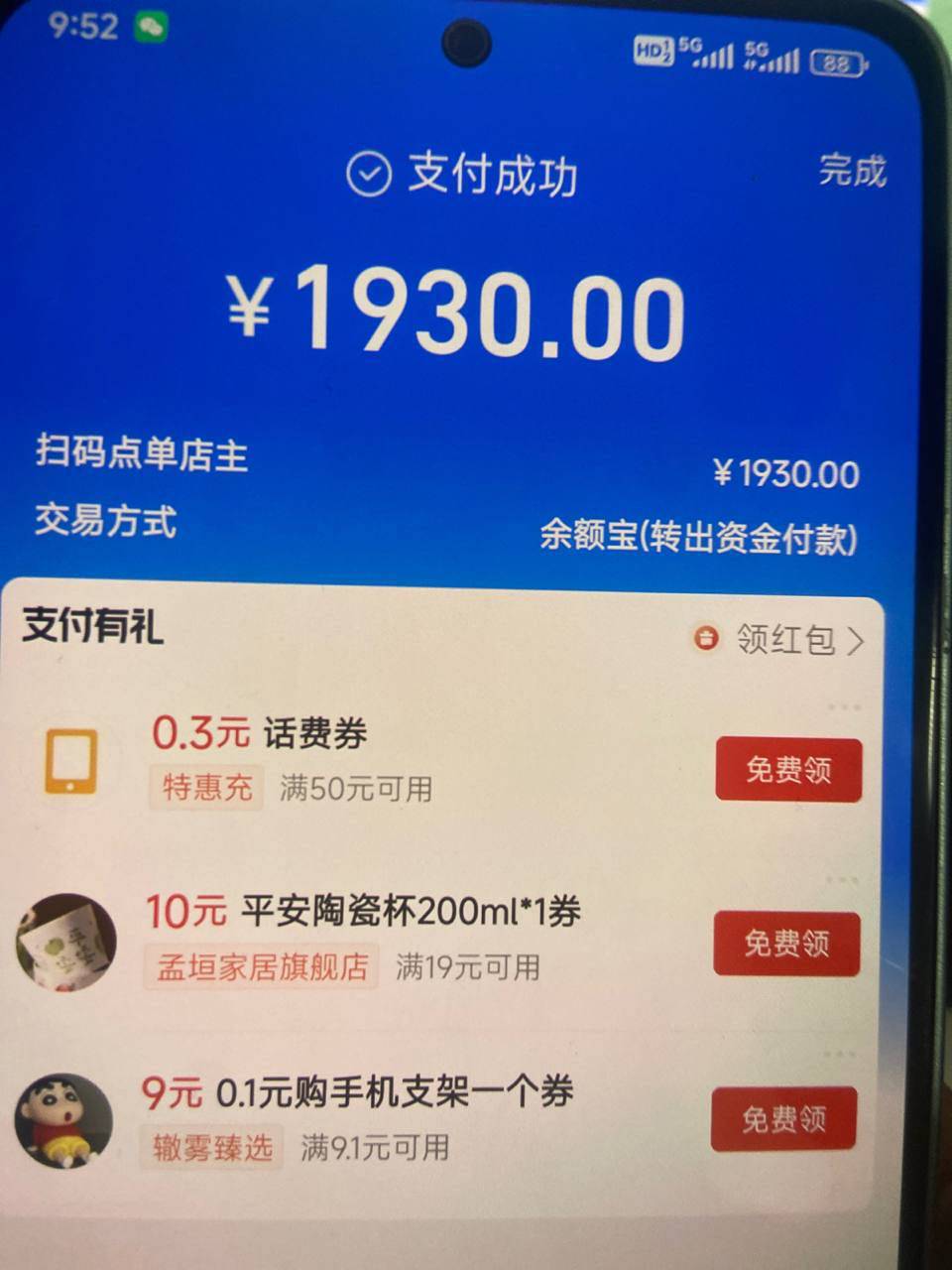Tap 完成 to finish payment
Viewport: 952px width, 1270px height.
tap(852, 171)
